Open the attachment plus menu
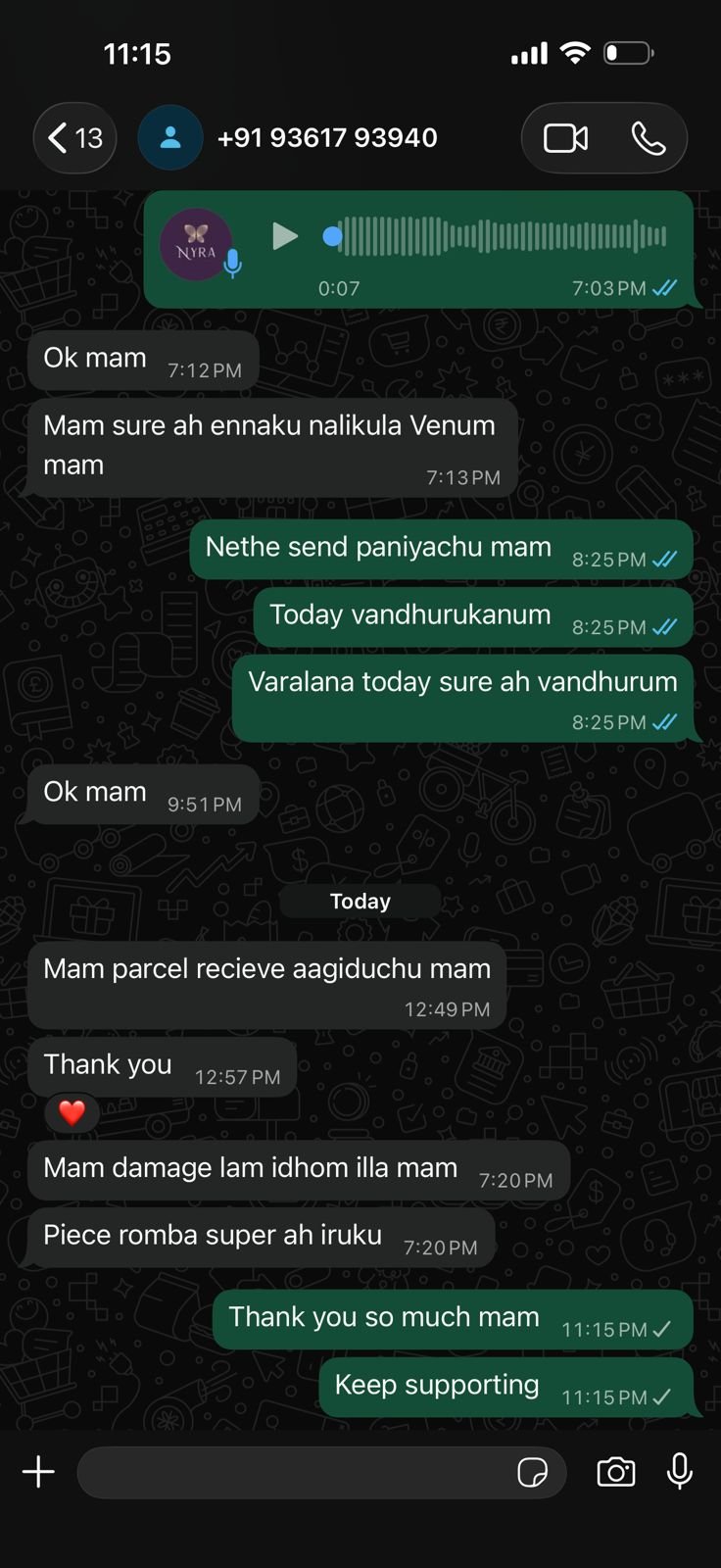The image size is (721, 1568). pos(39,1472)
